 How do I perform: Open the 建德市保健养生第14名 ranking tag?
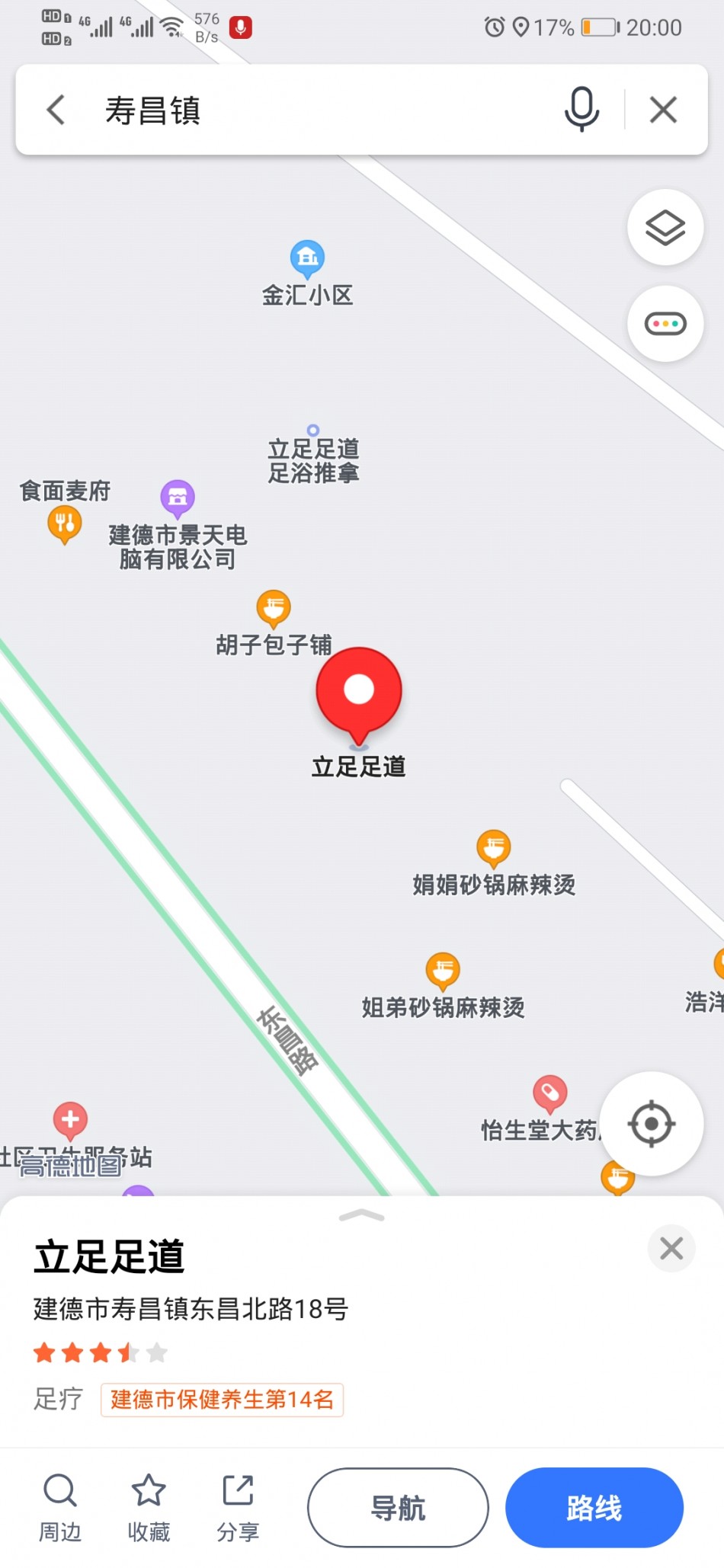pos(222,1400)
